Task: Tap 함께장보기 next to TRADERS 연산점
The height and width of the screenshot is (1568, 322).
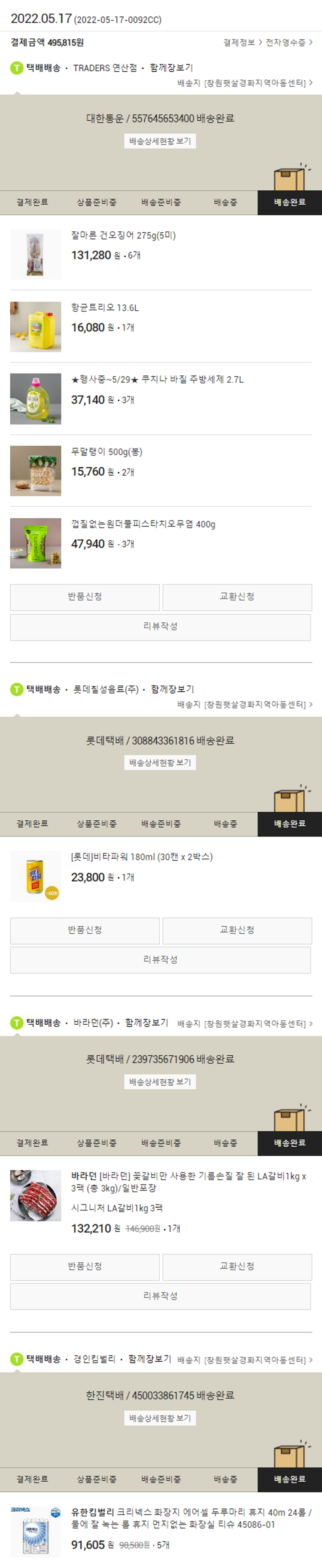Action: click(171, 67)
